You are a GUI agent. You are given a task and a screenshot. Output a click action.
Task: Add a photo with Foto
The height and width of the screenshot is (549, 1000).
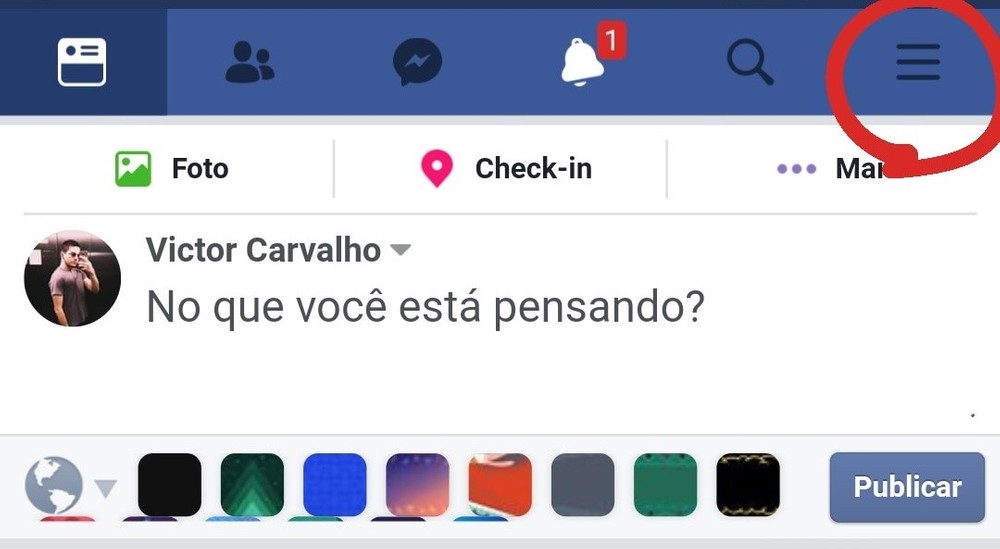[x=172, y=169]
